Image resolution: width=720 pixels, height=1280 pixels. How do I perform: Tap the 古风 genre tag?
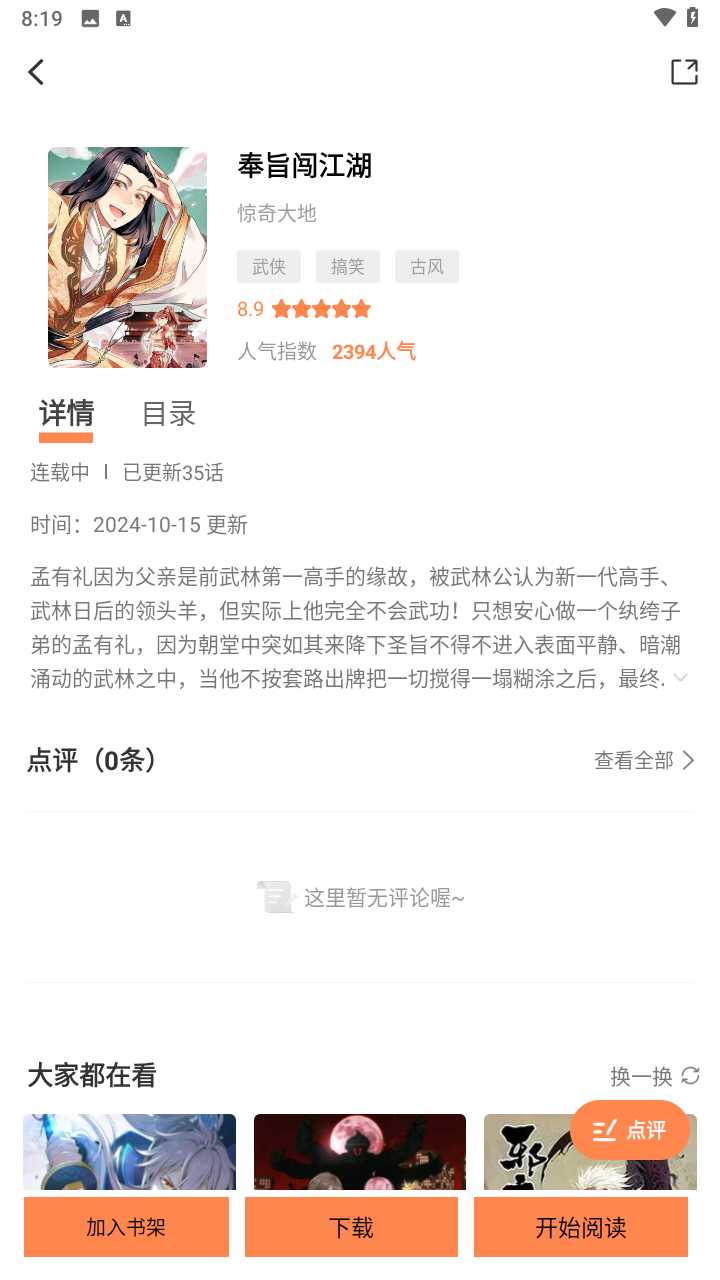coord(427,267)
